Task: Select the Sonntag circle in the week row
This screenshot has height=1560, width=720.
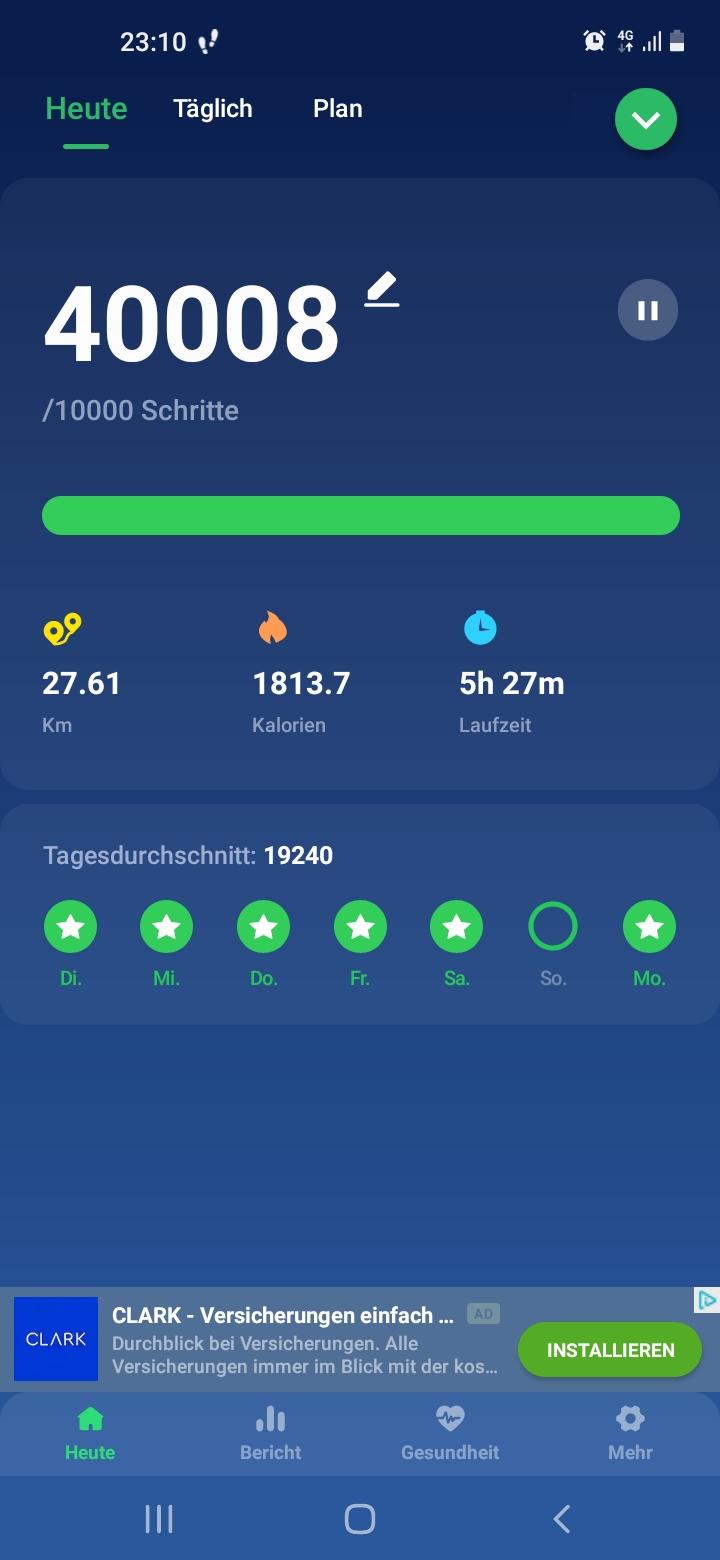Action: click(553, 927)
